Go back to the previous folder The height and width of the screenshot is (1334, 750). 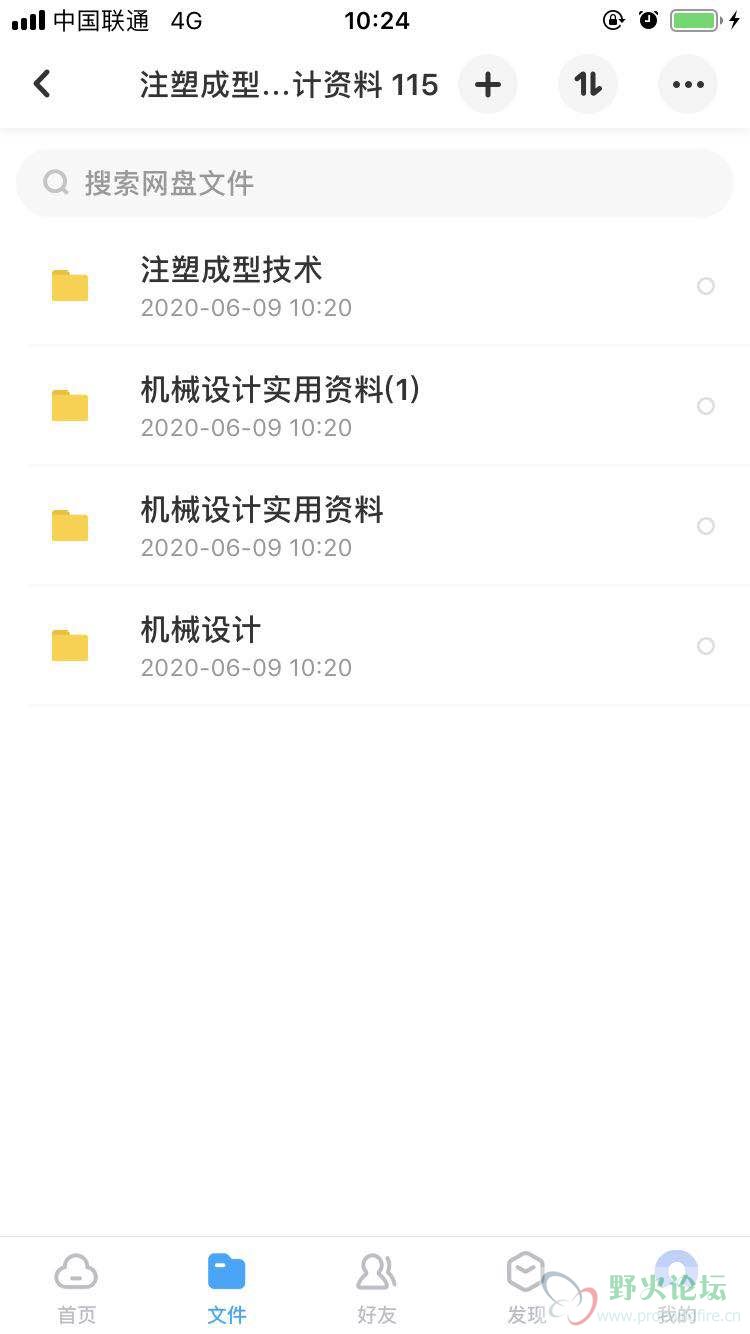point(42,84)
